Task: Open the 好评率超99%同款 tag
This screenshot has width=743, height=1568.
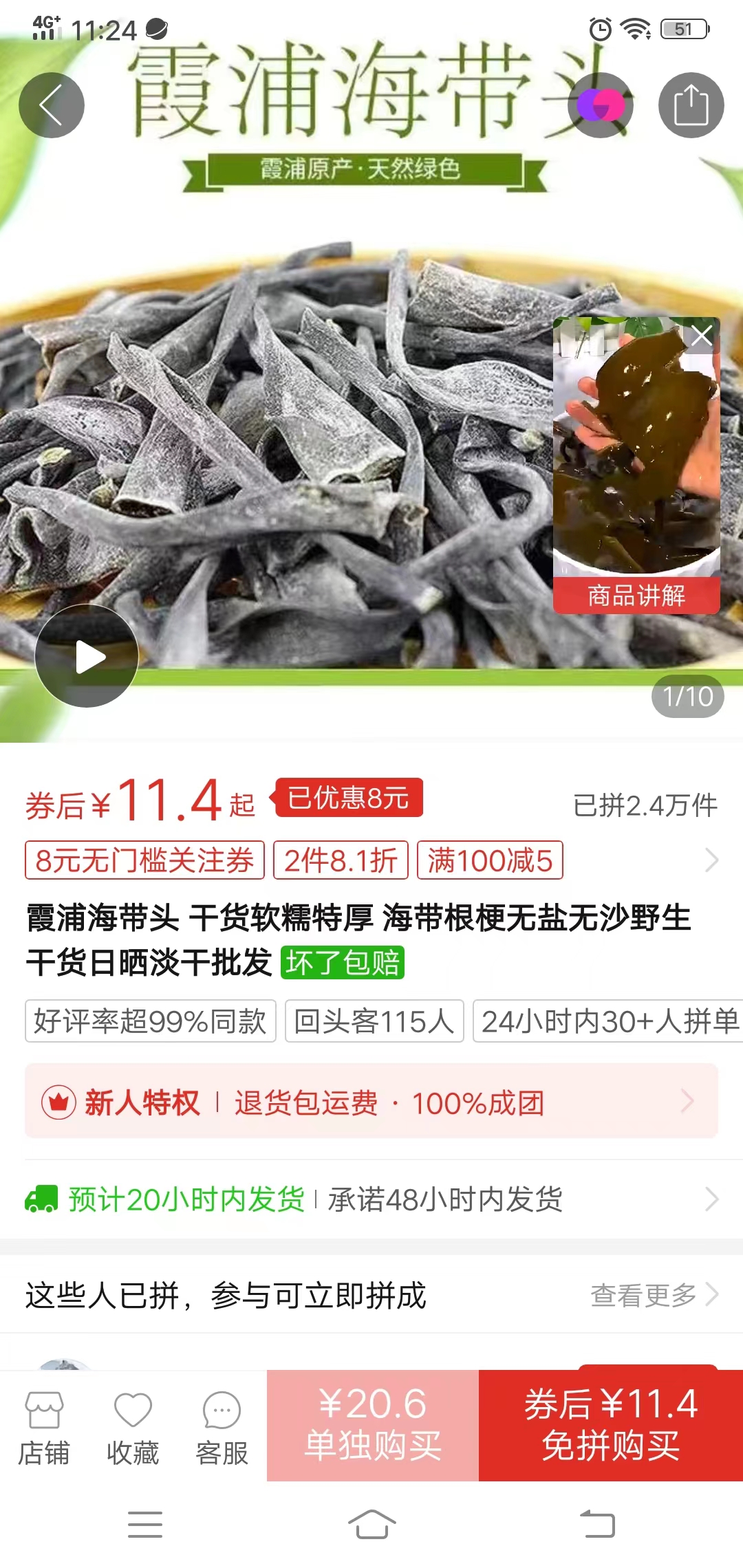Action: point(150,1021)
